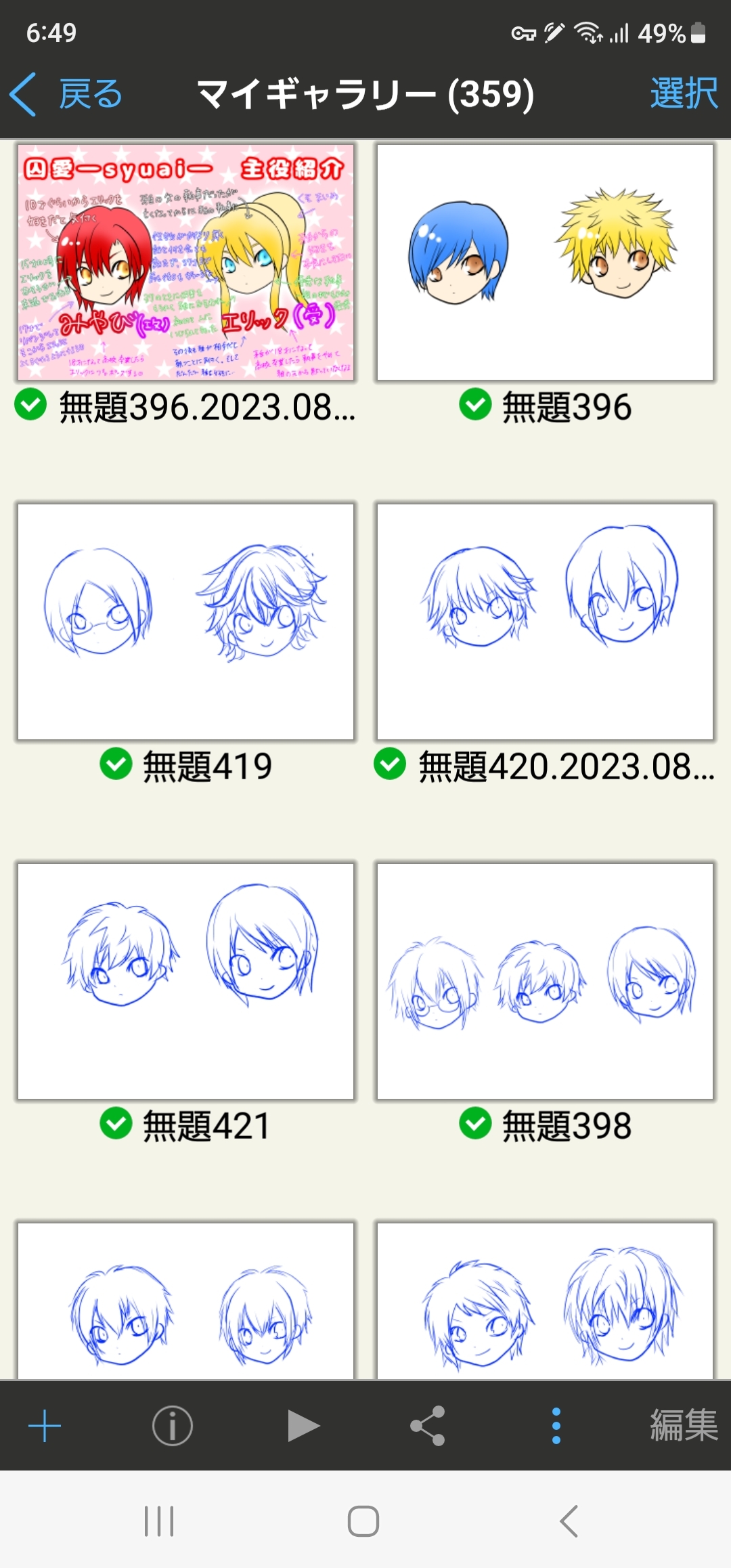Go back with the 戻る button

68,94
